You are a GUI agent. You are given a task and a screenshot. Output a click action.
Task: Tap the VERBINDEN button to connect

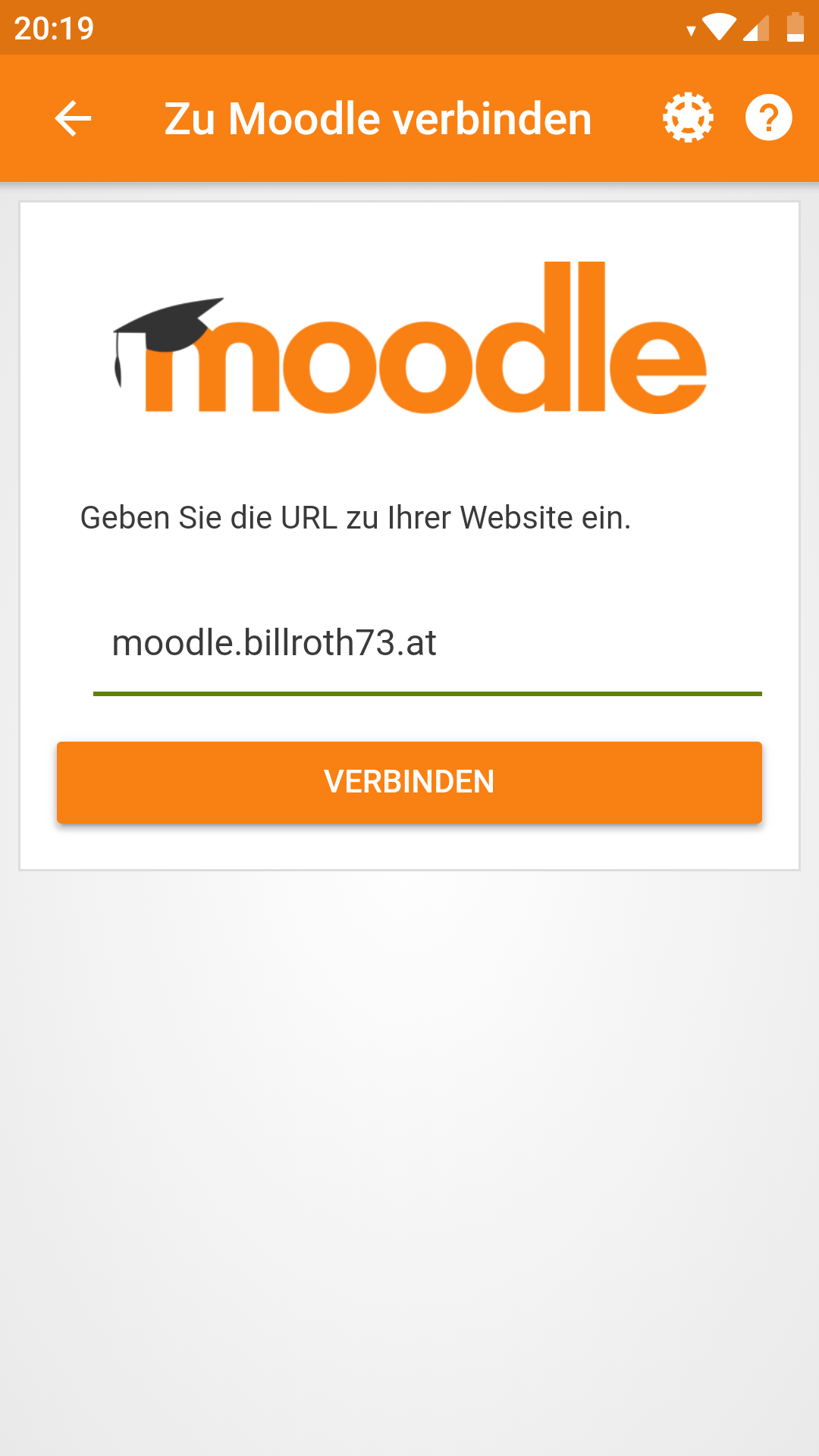409,782
